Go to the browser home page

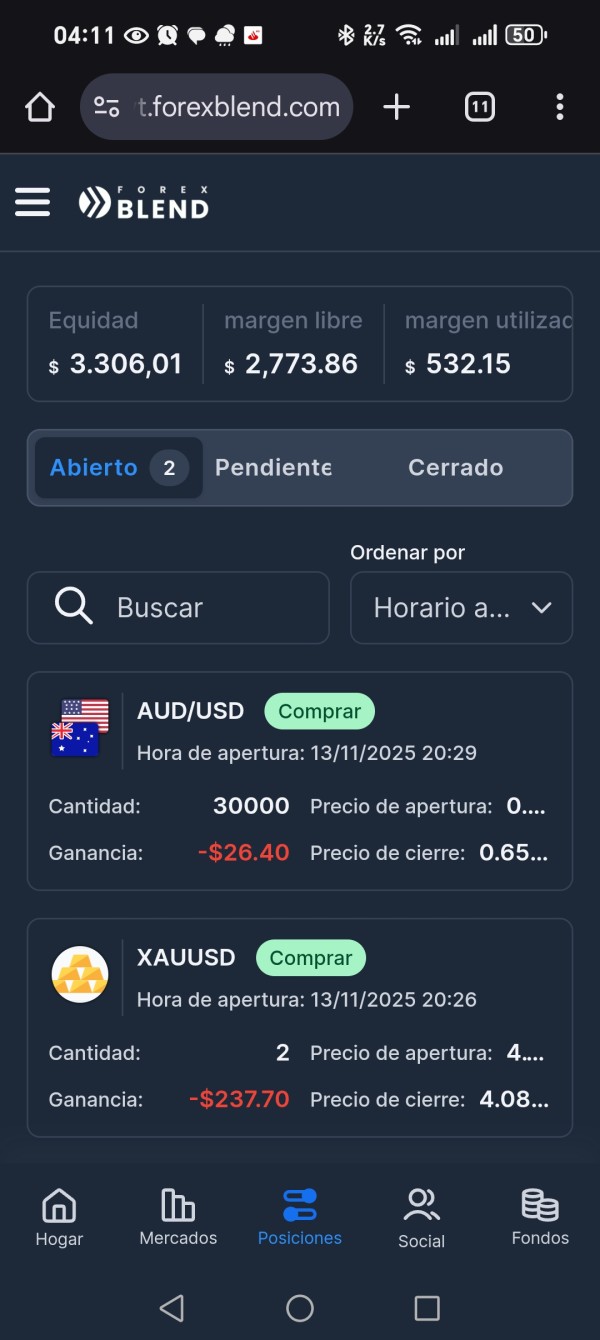point(39,107)
